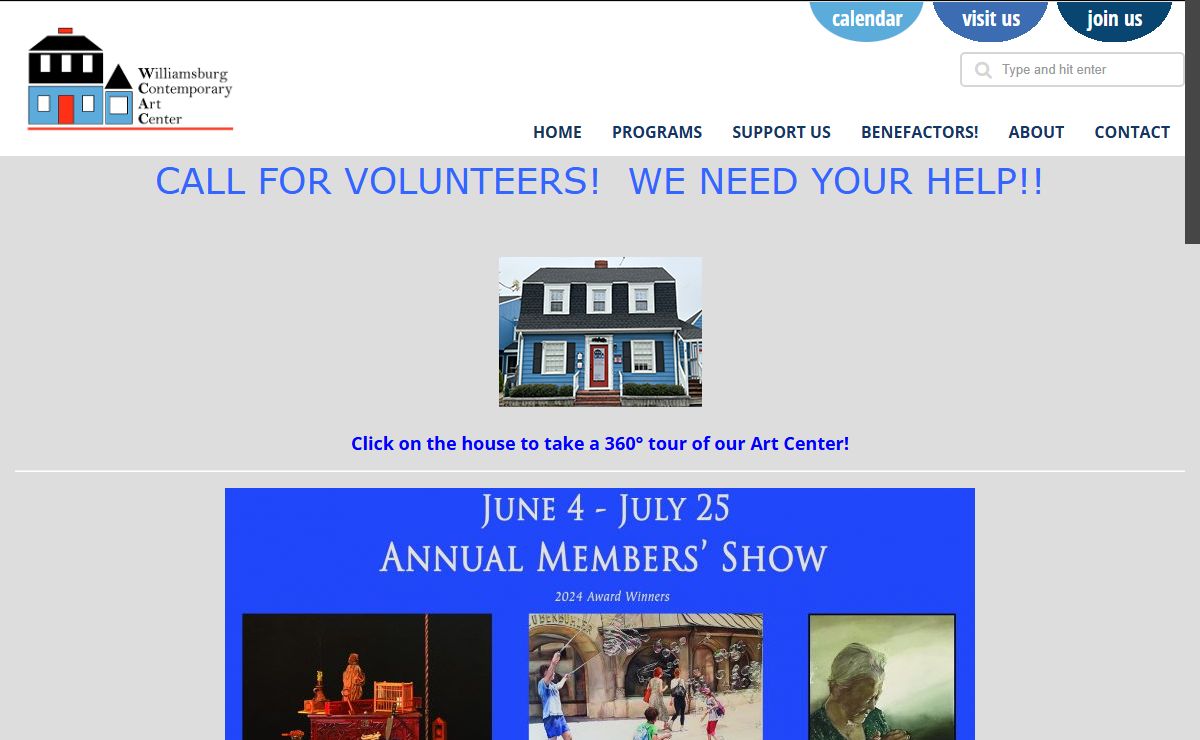Tap the house photo for 360° tour
Screen dimensions: 1200x740
tap(600, 332)
